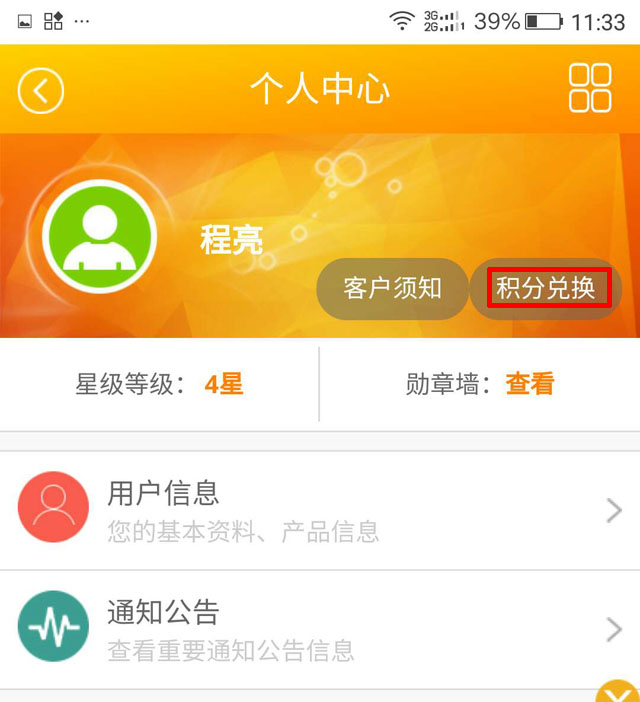The width and height of the screenshot is (640, 702).
Task: Open 用户信息 user info row
Action: (320, 510)
